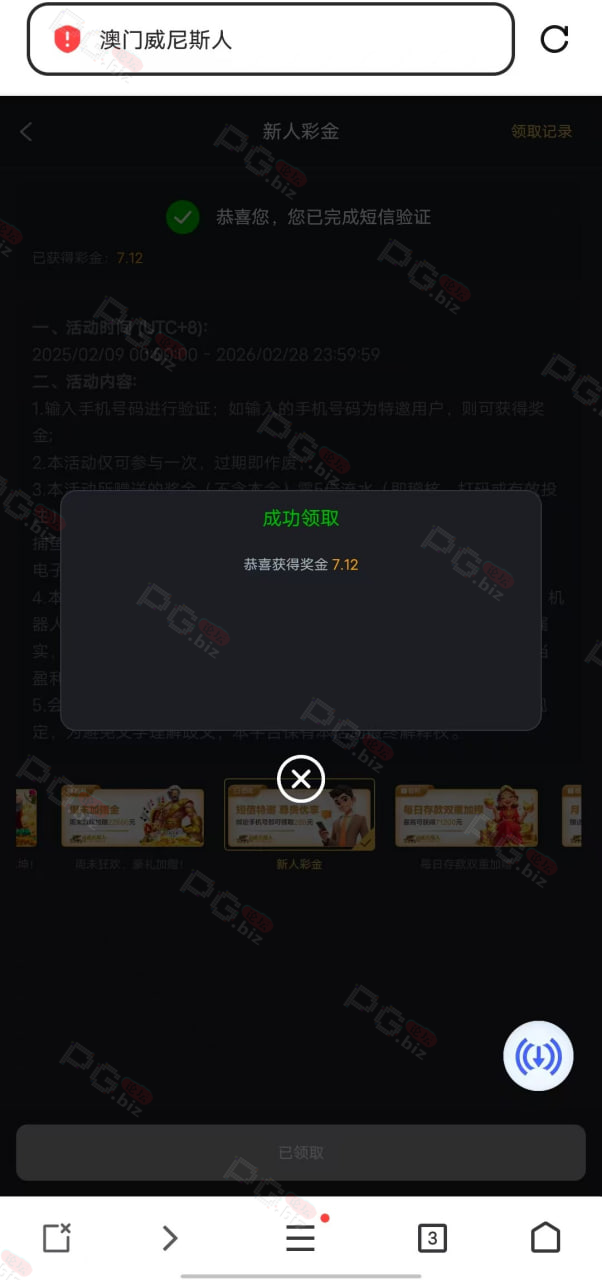Close the current tab icon
Image resolution: width=602 pixels, height=1280 pixels.
coord(57,1237)
